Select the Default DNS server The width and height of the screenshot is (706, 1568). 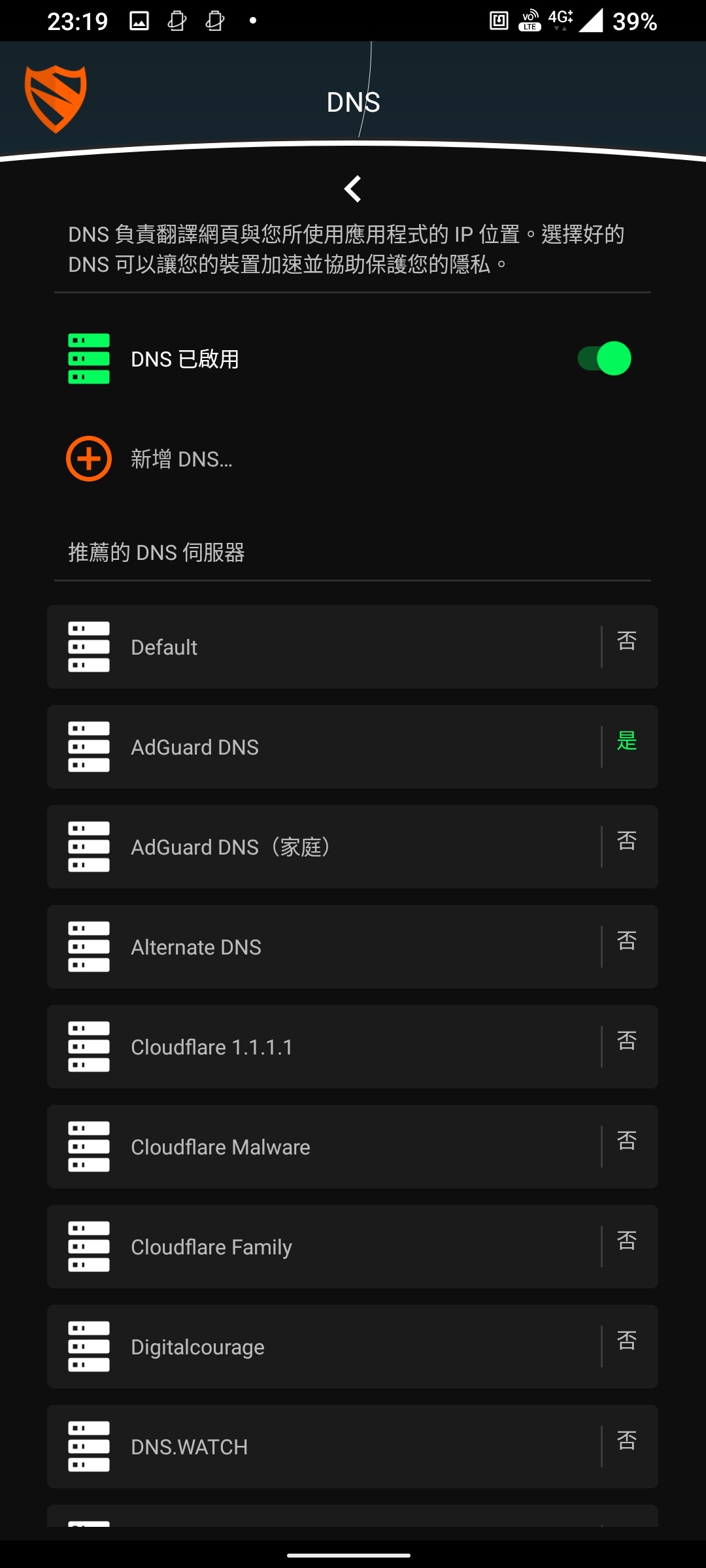pos(352,647)
